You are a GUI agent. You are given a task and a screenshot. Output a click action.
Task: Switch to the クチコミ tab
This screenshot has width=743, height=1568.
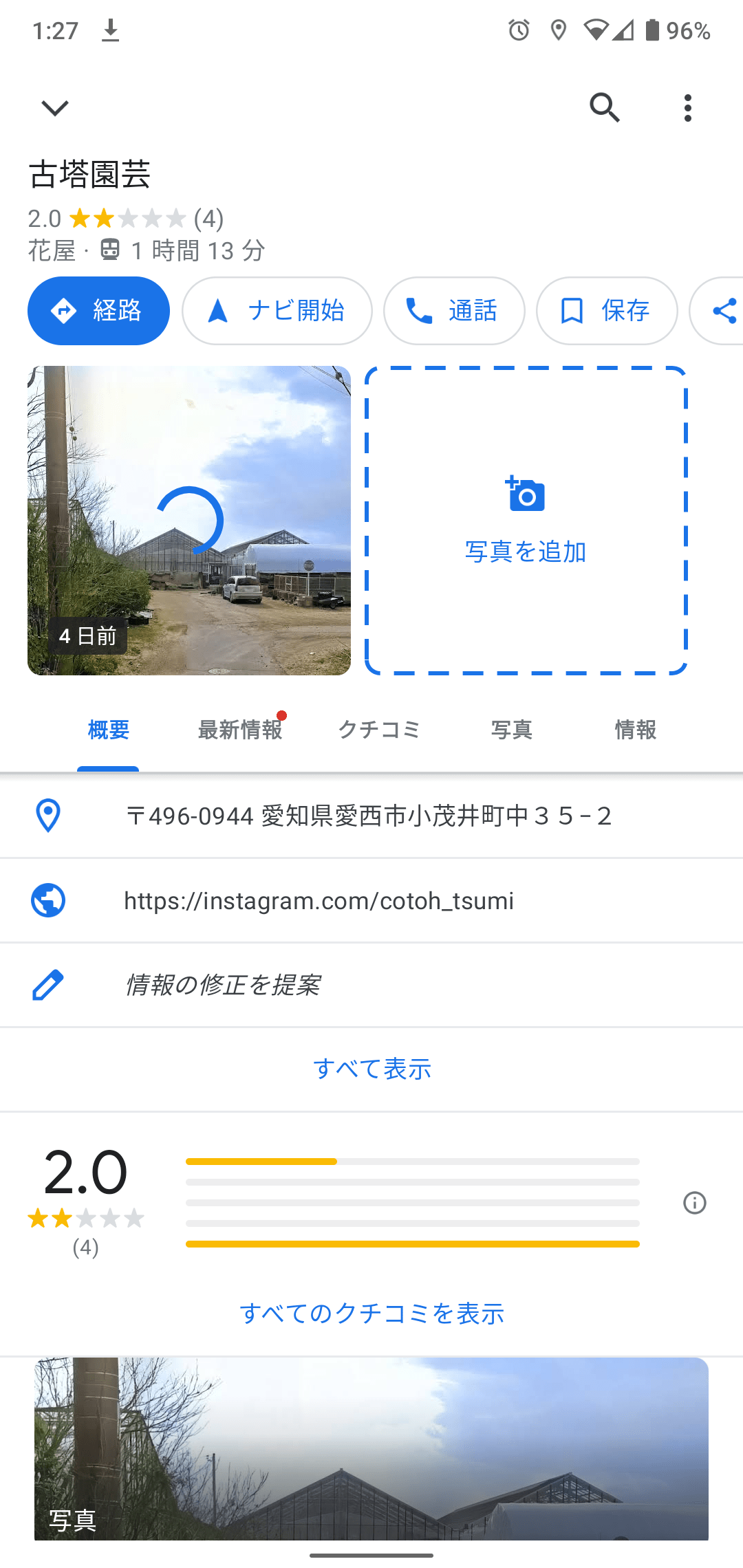coord(379,730)
